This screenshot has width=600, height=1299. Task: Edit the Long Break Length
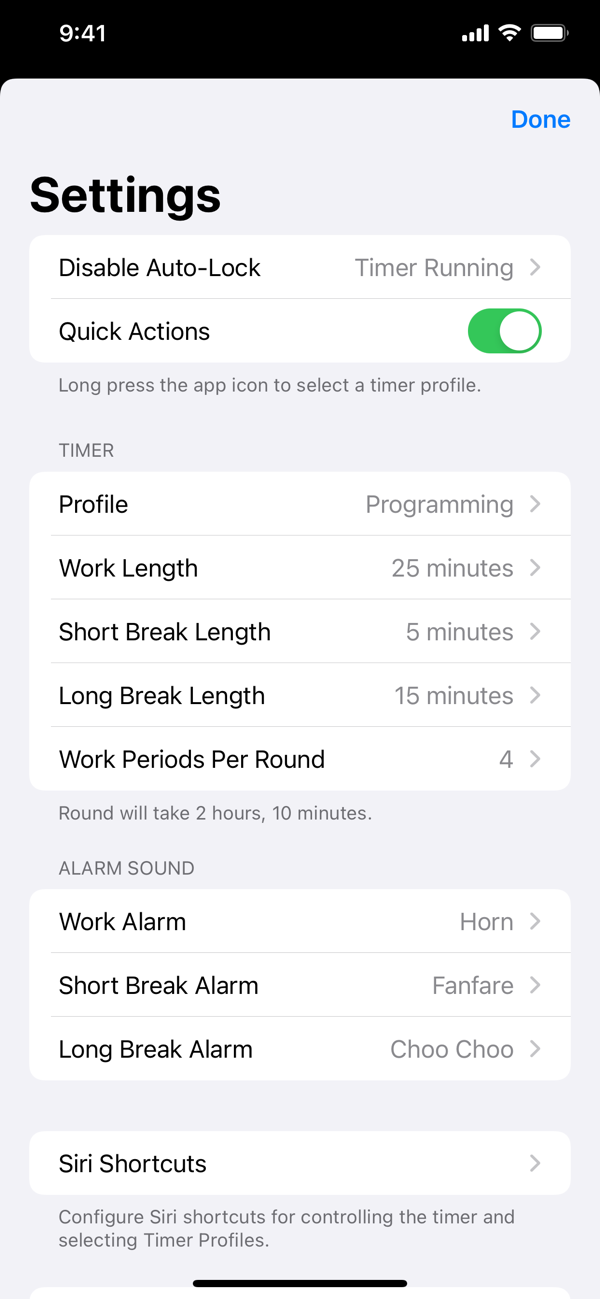(300, 696)
